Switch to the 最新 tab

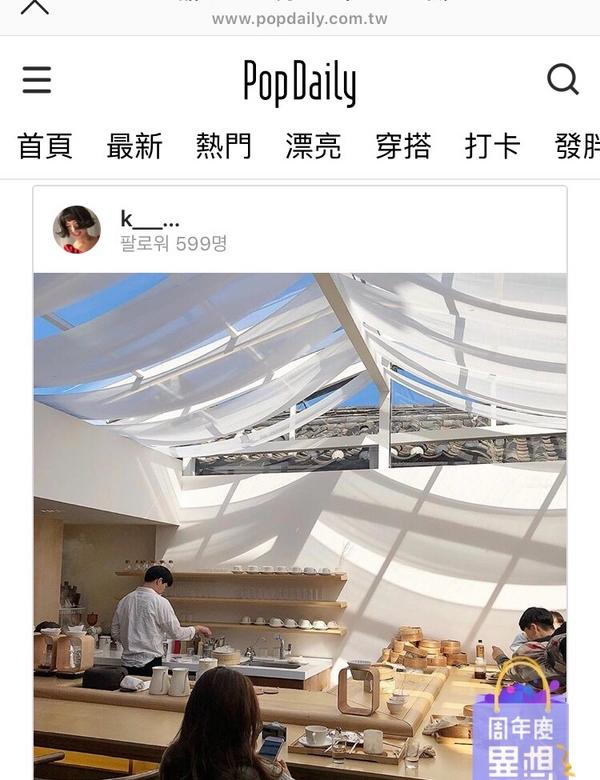(x=134, y=146)
